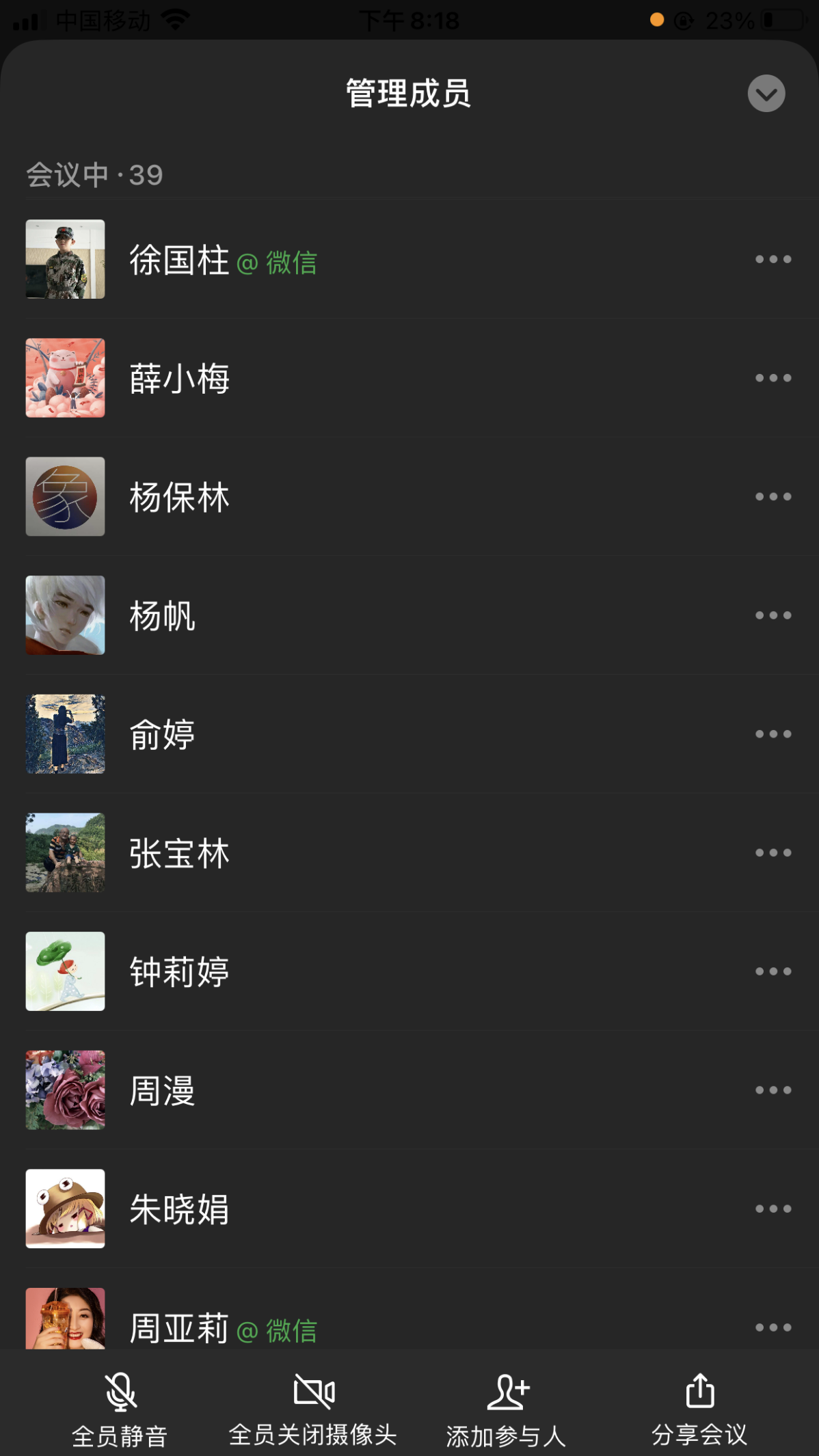Open more options for 杨帆
Image resolution: width=819 pixels, height=1456 pixels.
pos(773,615)
